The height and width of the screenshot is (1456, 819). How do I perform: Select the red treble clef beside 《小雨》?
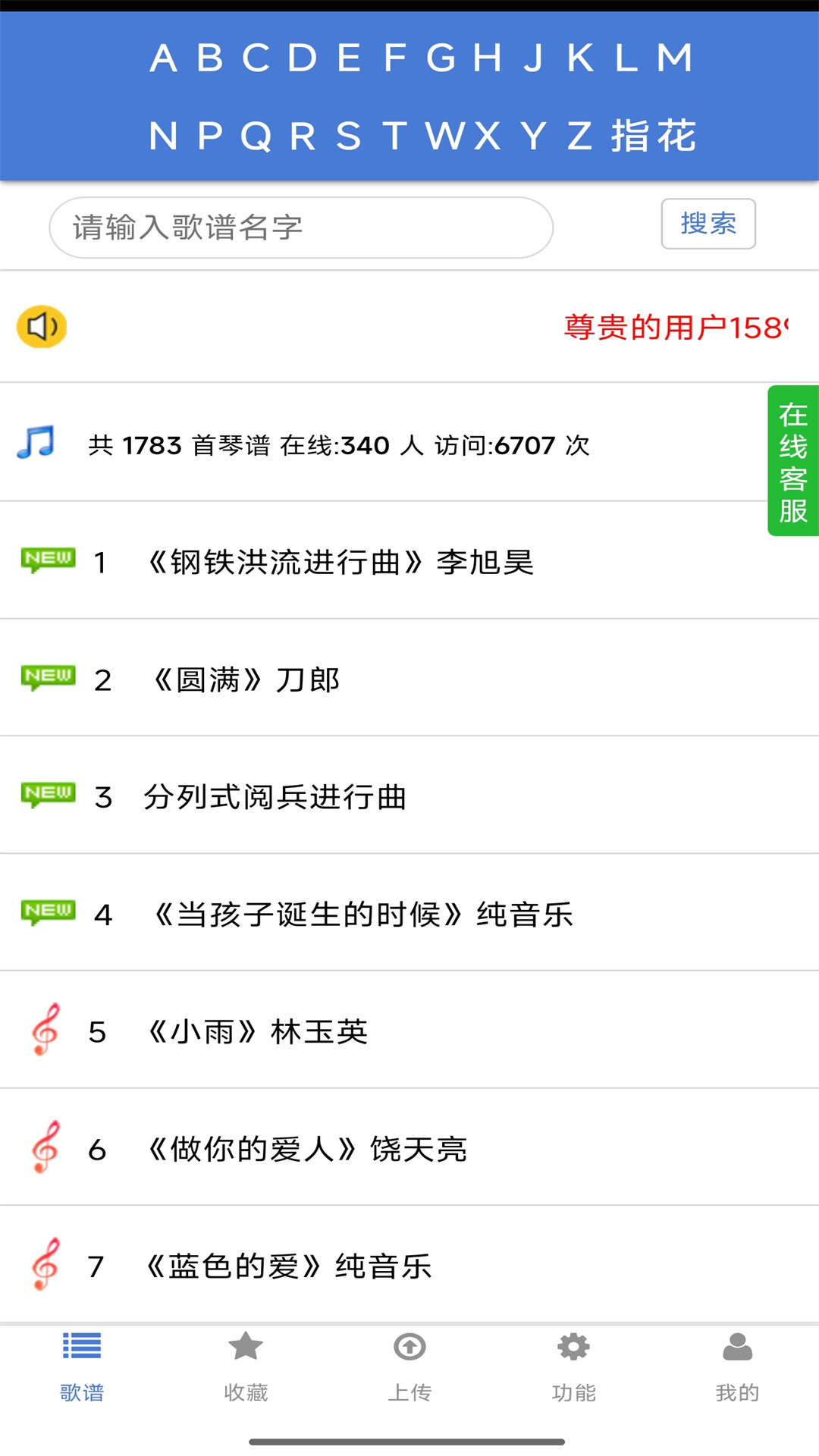pyautogui.click(x=45, y=1030)
